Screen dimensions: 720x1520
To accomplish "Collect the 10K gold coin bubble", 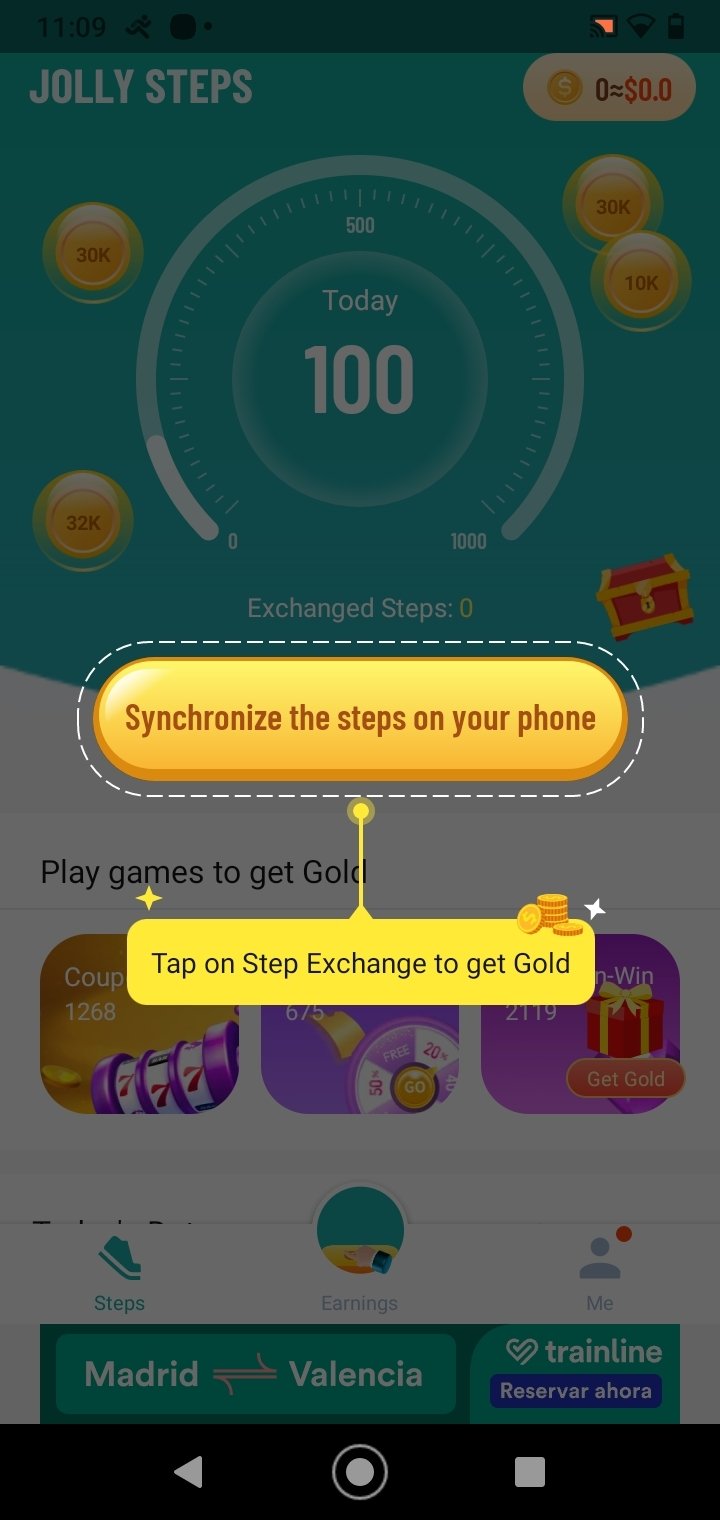I will tap(641, 282).
